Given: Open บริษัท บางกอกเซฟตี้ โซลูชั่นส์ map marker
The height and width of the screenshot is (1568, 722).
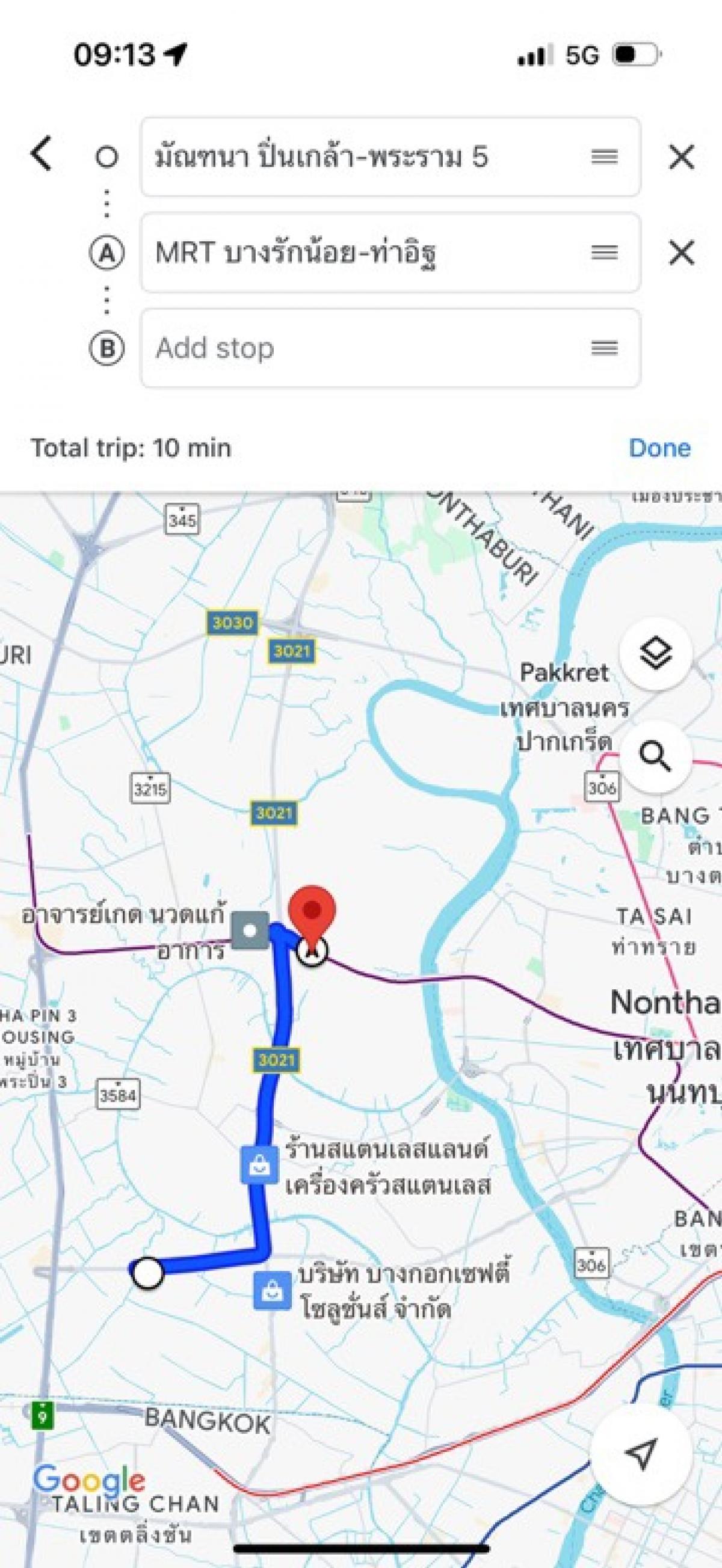Looking at the screenshot, I should click(x=272, y=1290).
